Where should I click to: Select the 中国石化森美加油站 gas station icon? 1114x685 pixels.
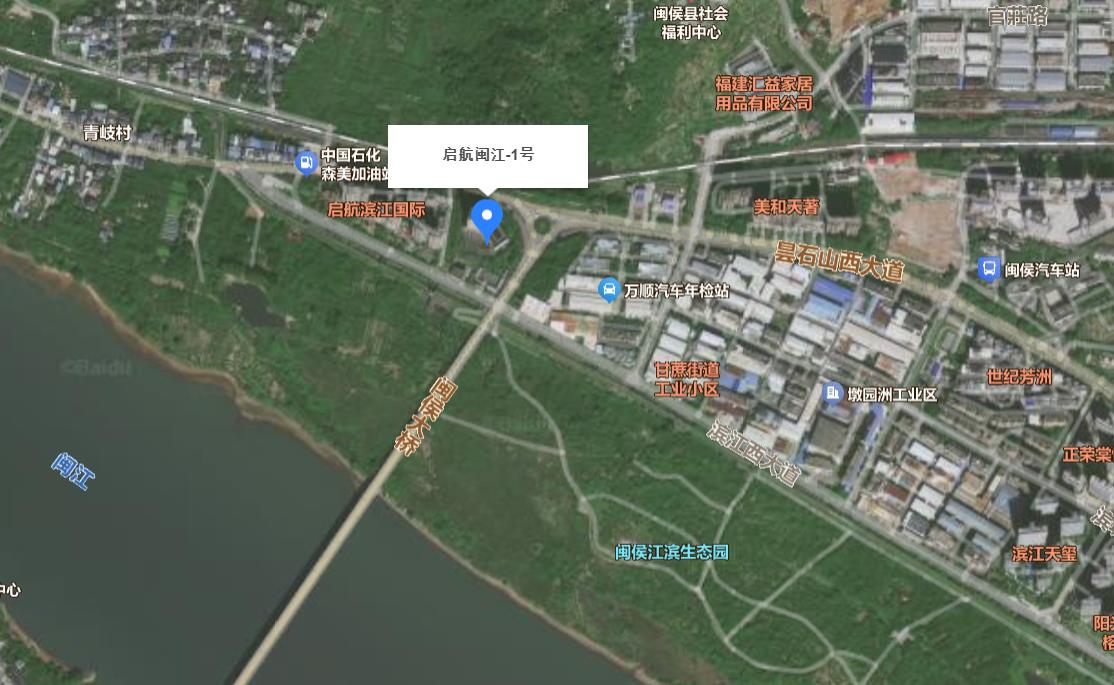pos(306,163)
